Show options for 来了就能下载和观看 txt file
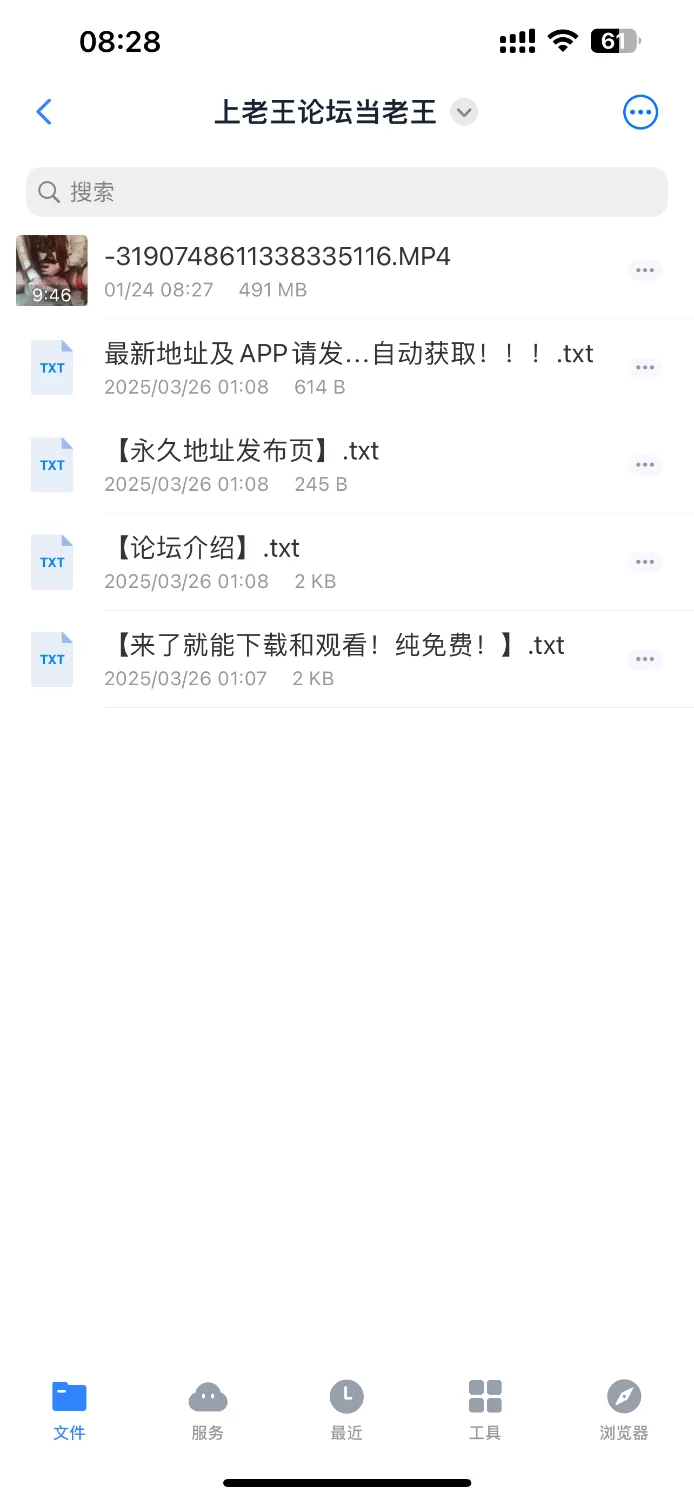This screenshot has width=694, height=1500. tap(645, 659)
